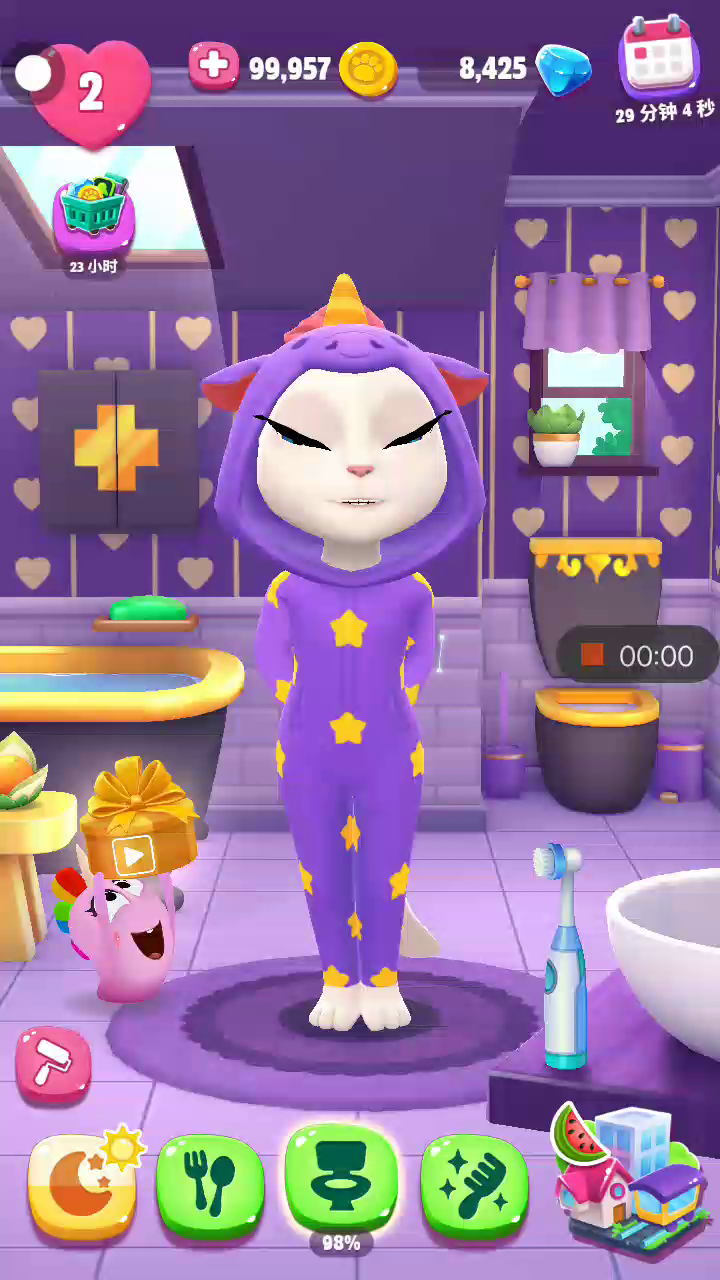Open the medicine cabinet with the cross
Image resolution: width=720 pixels, height=1280 pixels.
pyautogui.click(x=118, y=448)
